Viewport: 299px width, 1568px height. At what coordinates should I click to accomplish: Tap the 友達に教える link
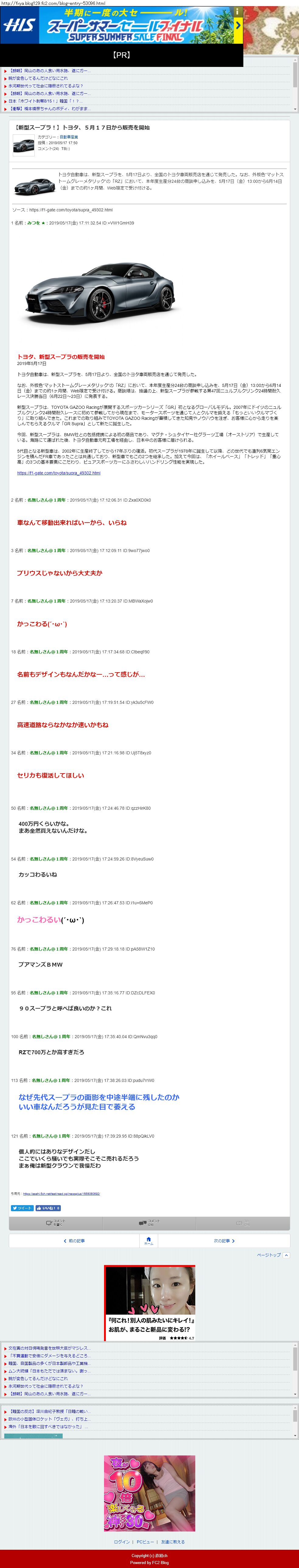click(x=172, y=1542)
